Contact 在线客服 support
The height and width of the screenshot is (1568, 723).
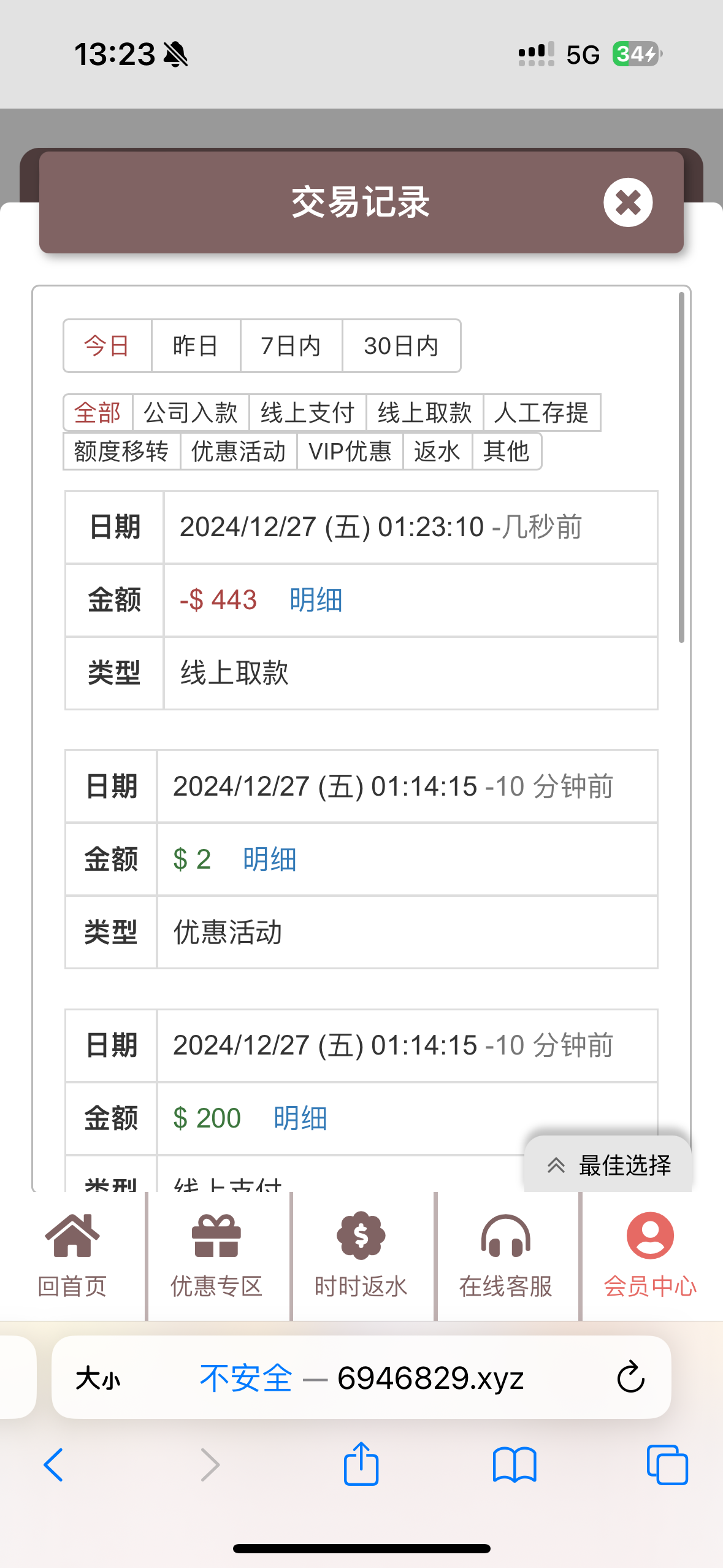506,1255
